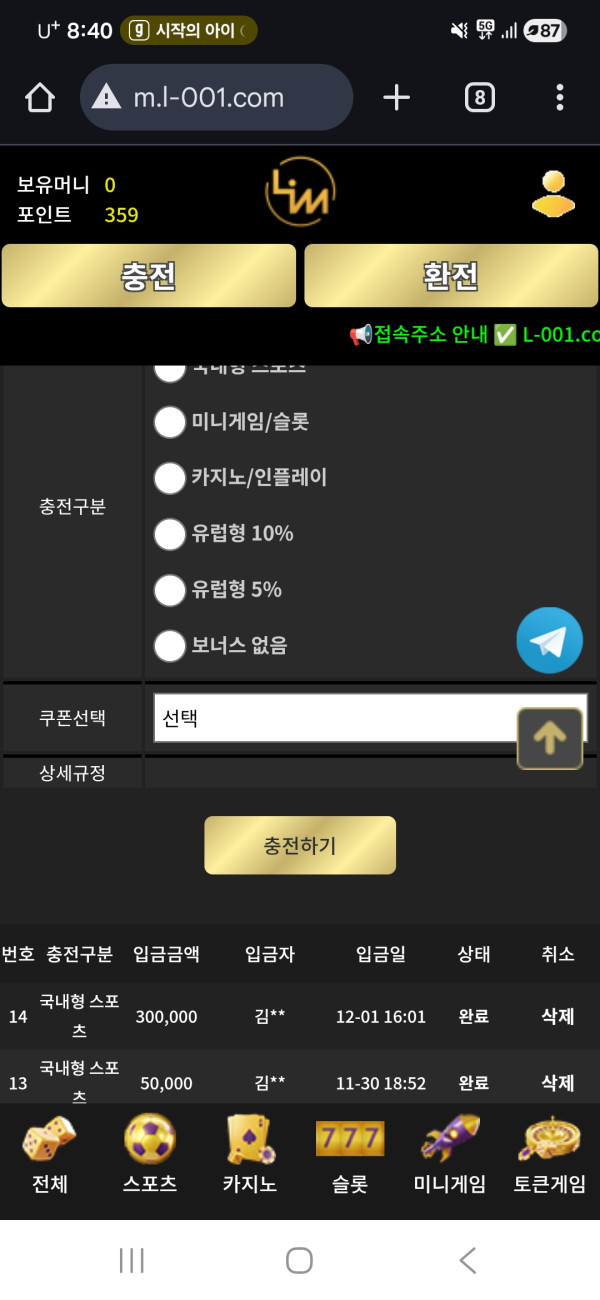Image resolution: width=600 pixels, height=1300 pixels.
Task: Open the browser overflow menu
Action: [559, 97]
